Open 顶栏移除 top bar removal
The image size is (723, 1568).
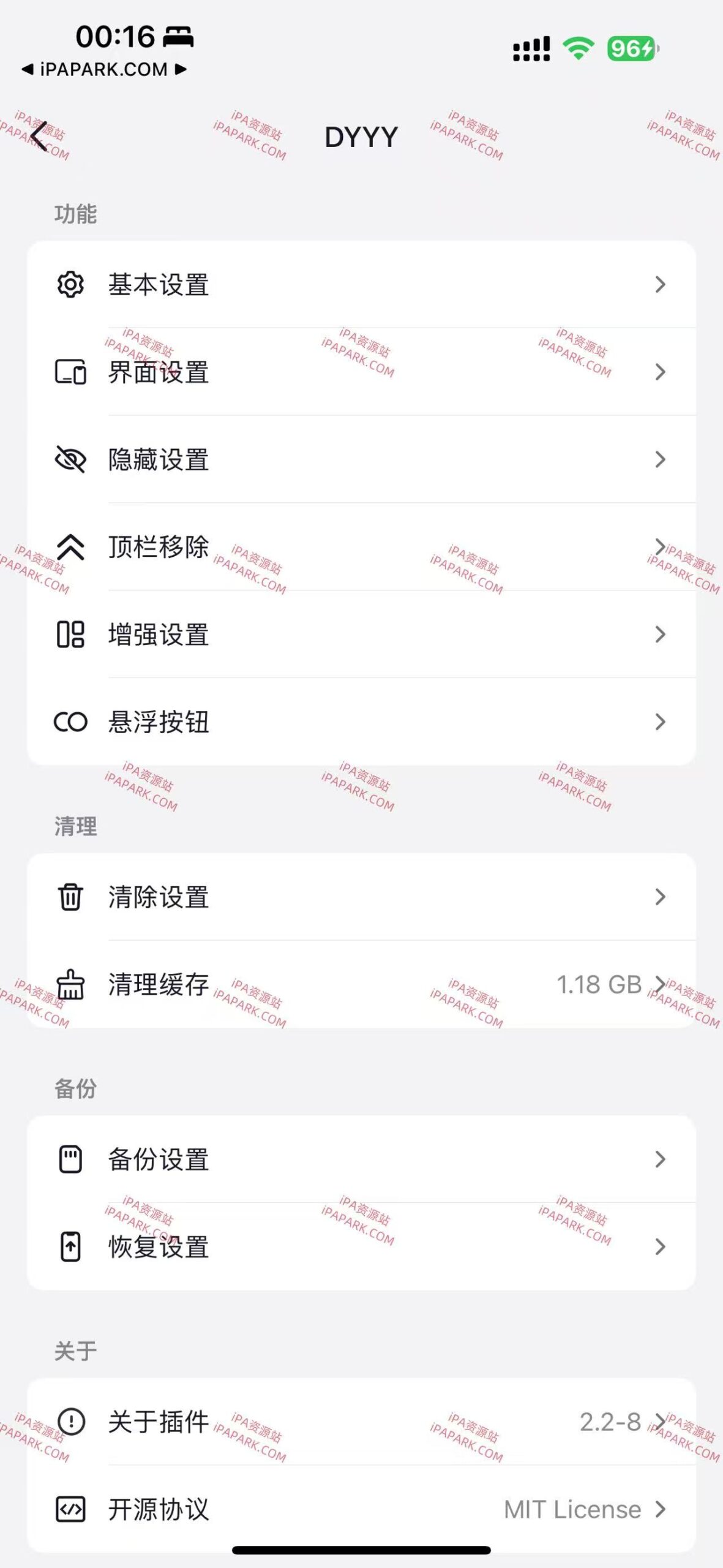tap(361, 547)
